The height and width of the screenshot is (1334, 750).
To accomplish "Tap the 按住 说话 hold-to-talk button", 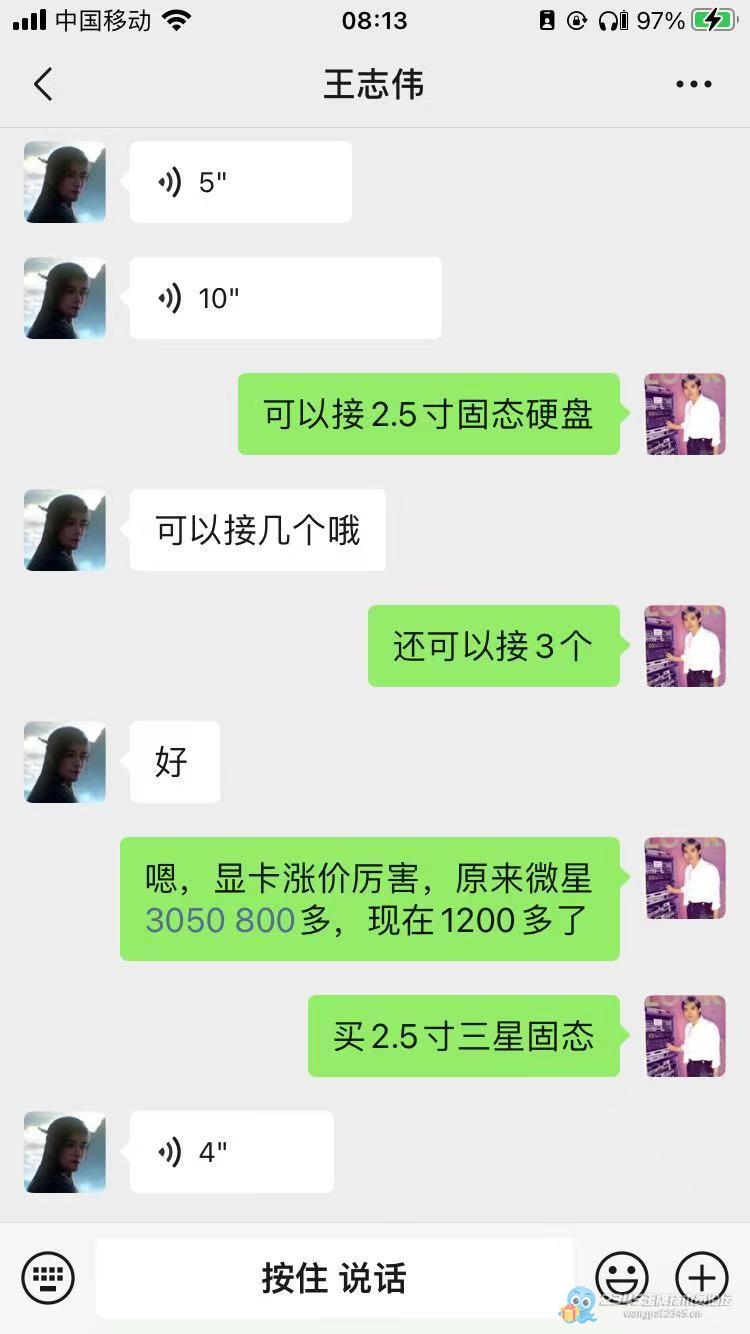I will 334,1277.
